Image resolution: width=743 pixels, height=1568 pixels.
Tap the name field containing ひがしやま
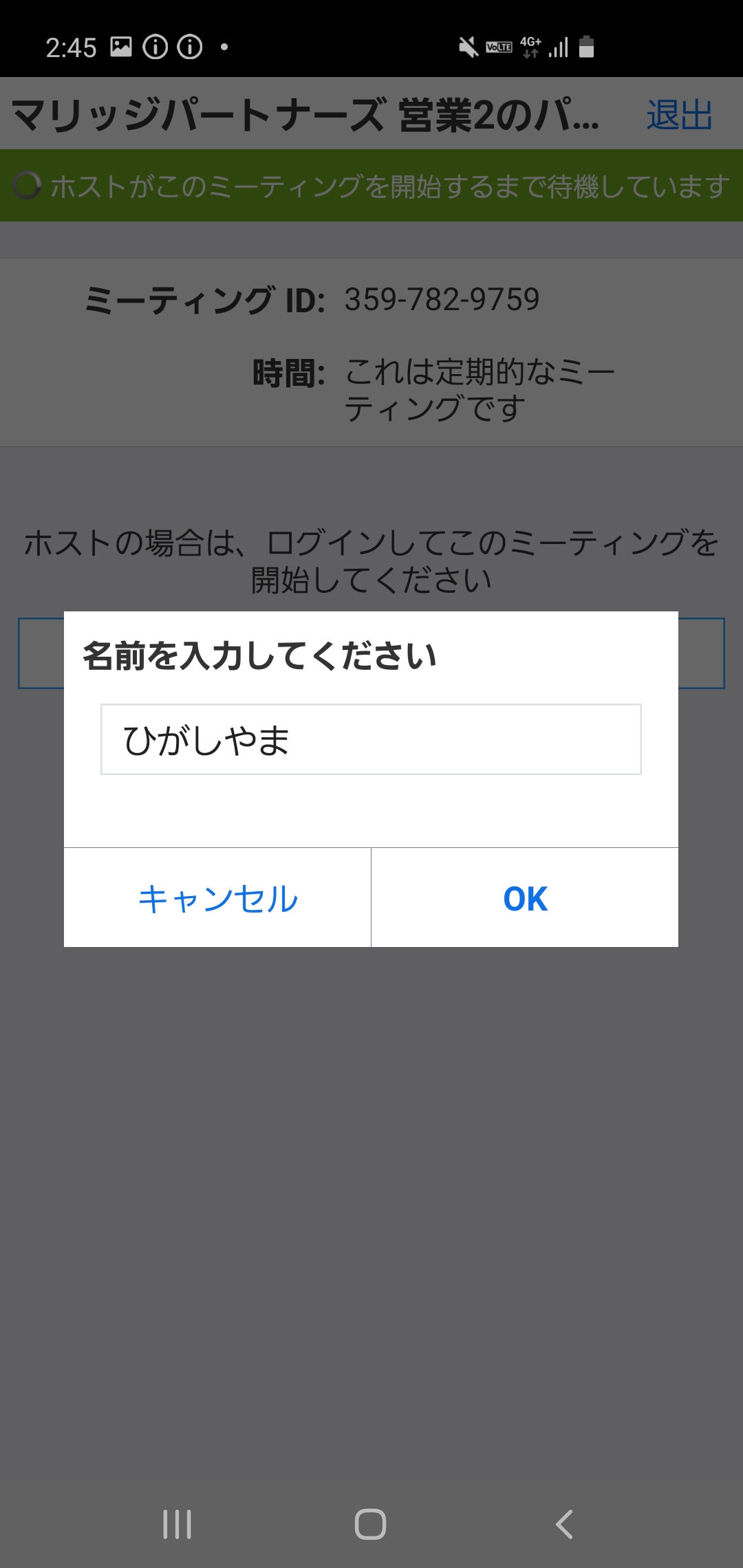pyautogui.click(x=371, y=739)
